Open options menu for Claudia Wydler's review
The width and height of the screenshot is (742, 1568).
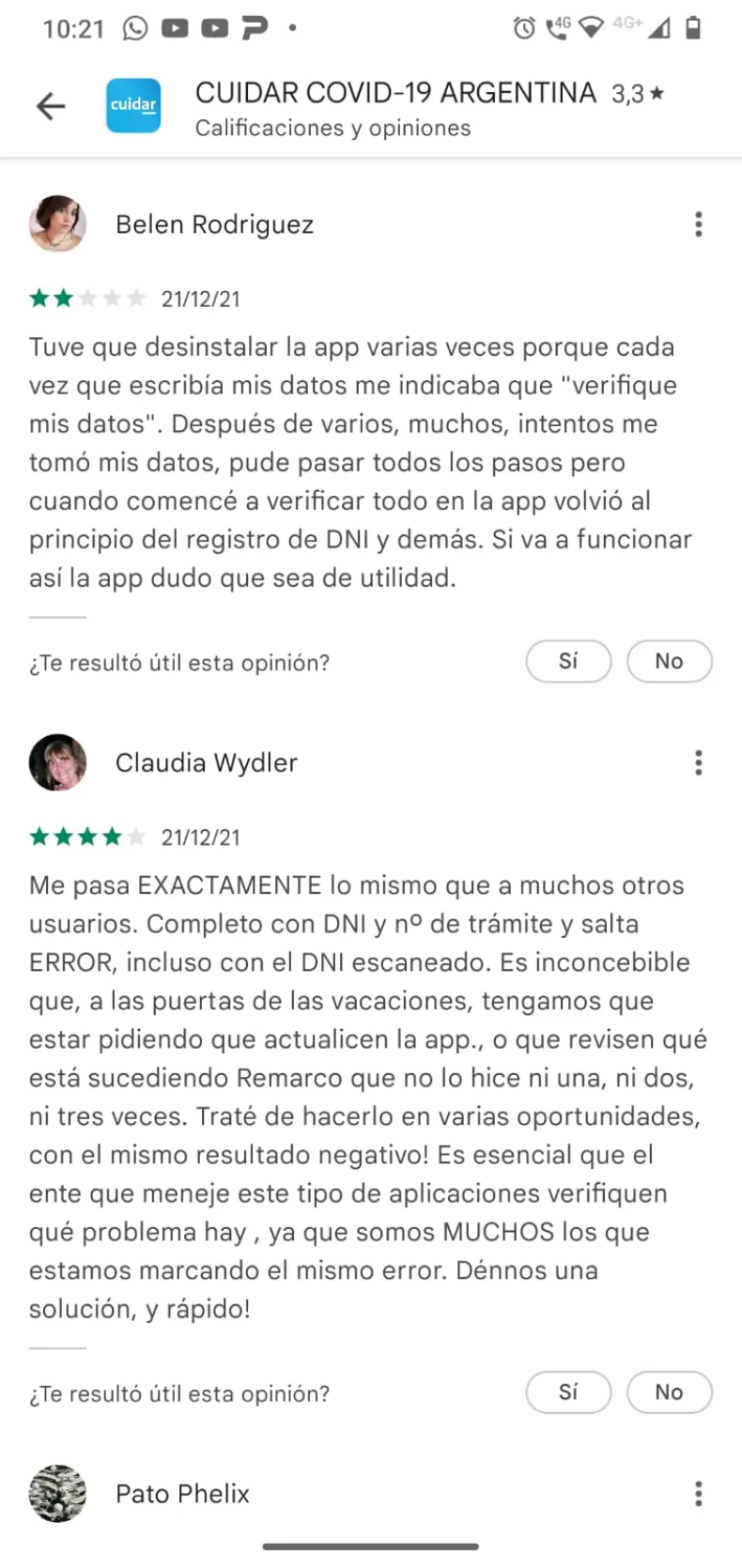click(698, 762)
